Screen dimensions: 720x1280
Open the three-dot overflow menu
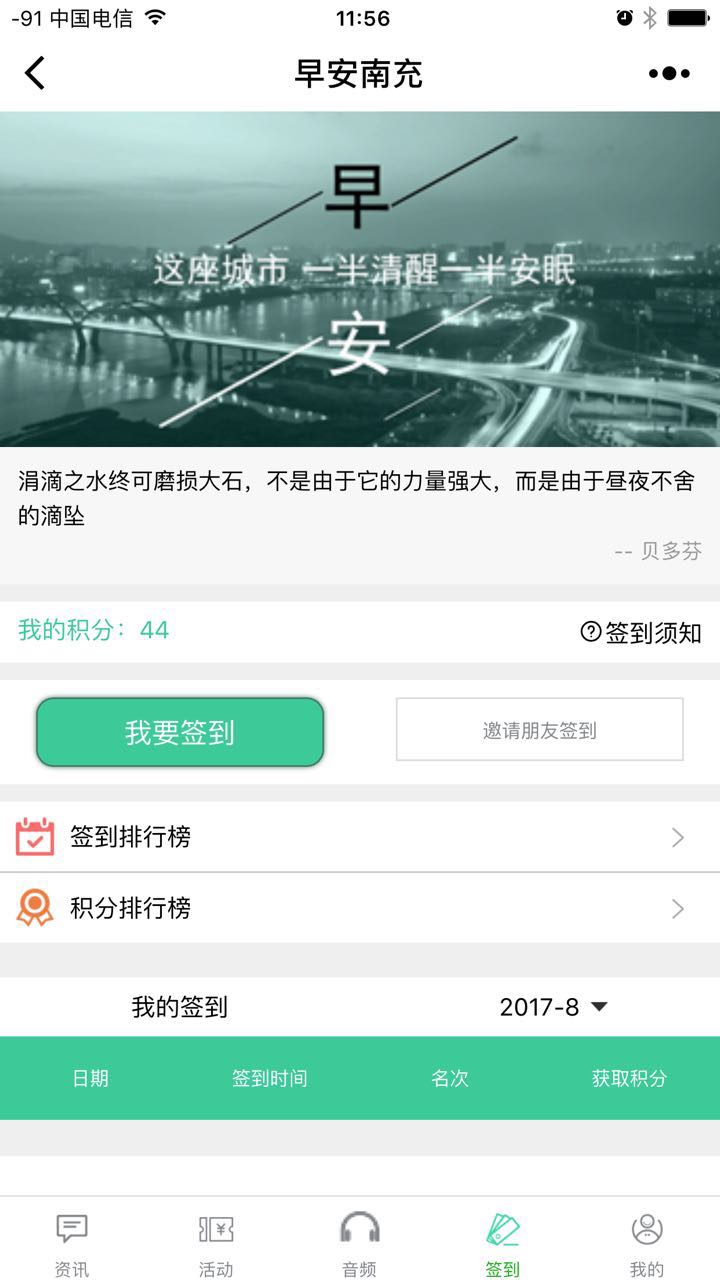click(x=669, y=73)
